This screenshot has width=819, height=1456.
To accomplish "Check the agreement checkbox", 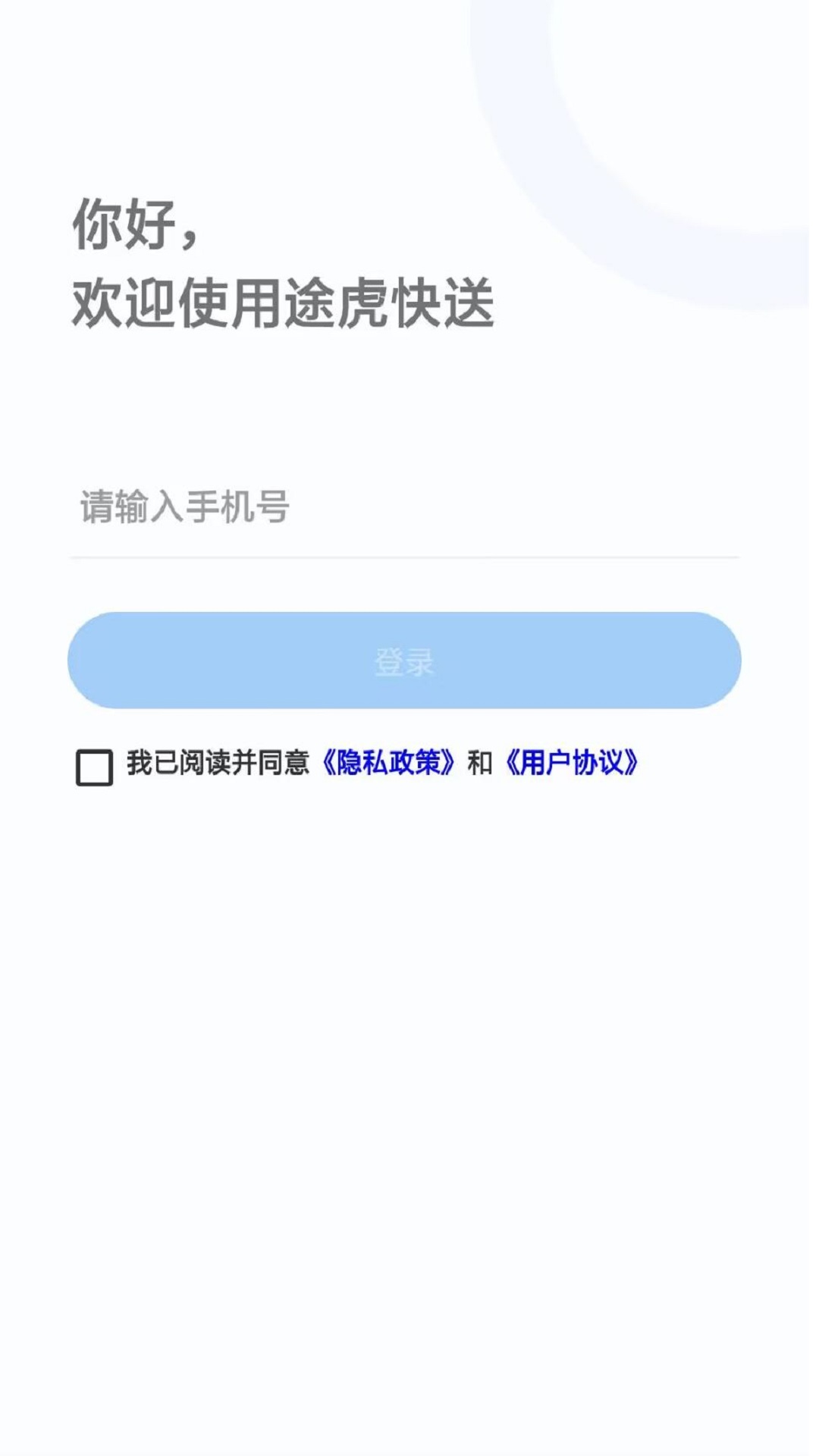I will [95, 767].
